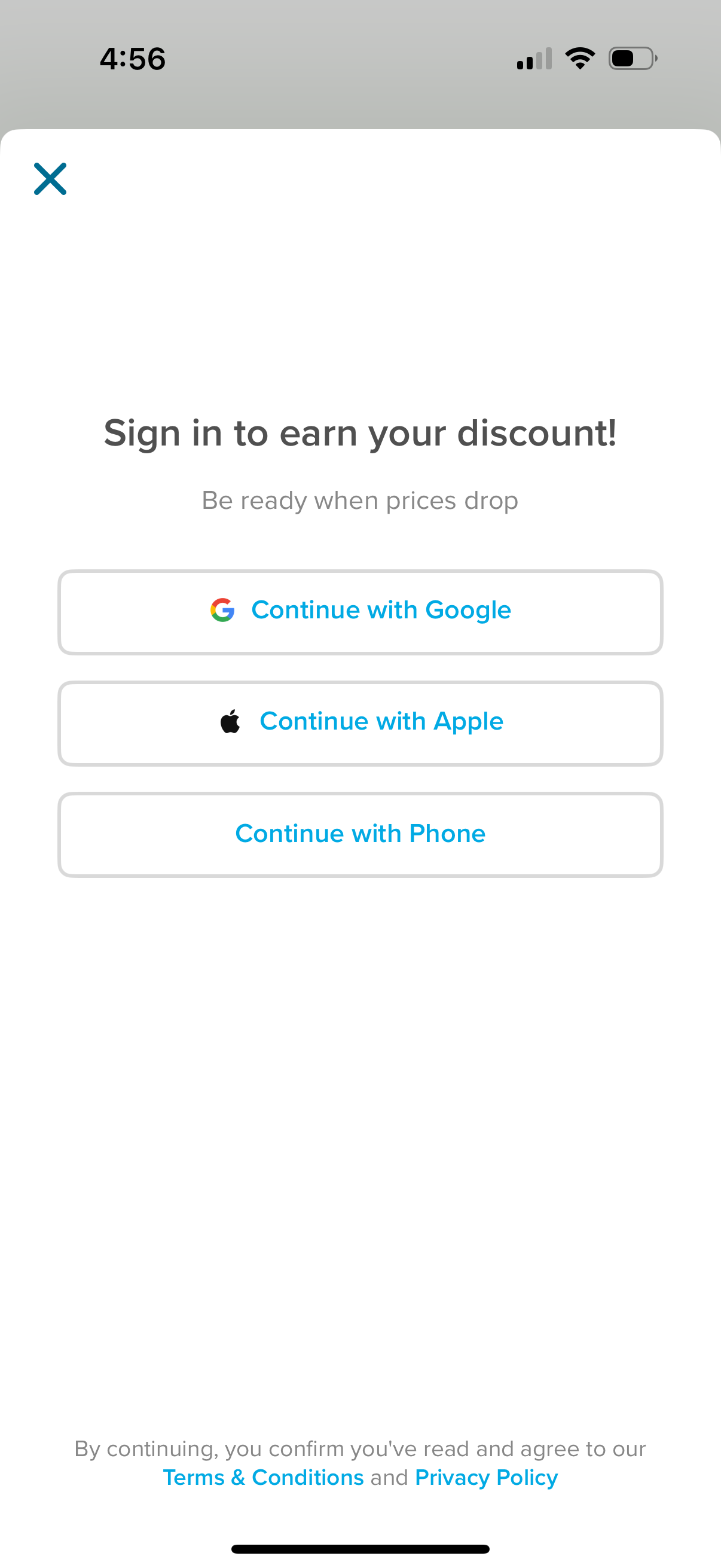Tap the subtitle Be ready when prices drop
This screenshot has height=1568, width=721.
click(x=360, y=501)
